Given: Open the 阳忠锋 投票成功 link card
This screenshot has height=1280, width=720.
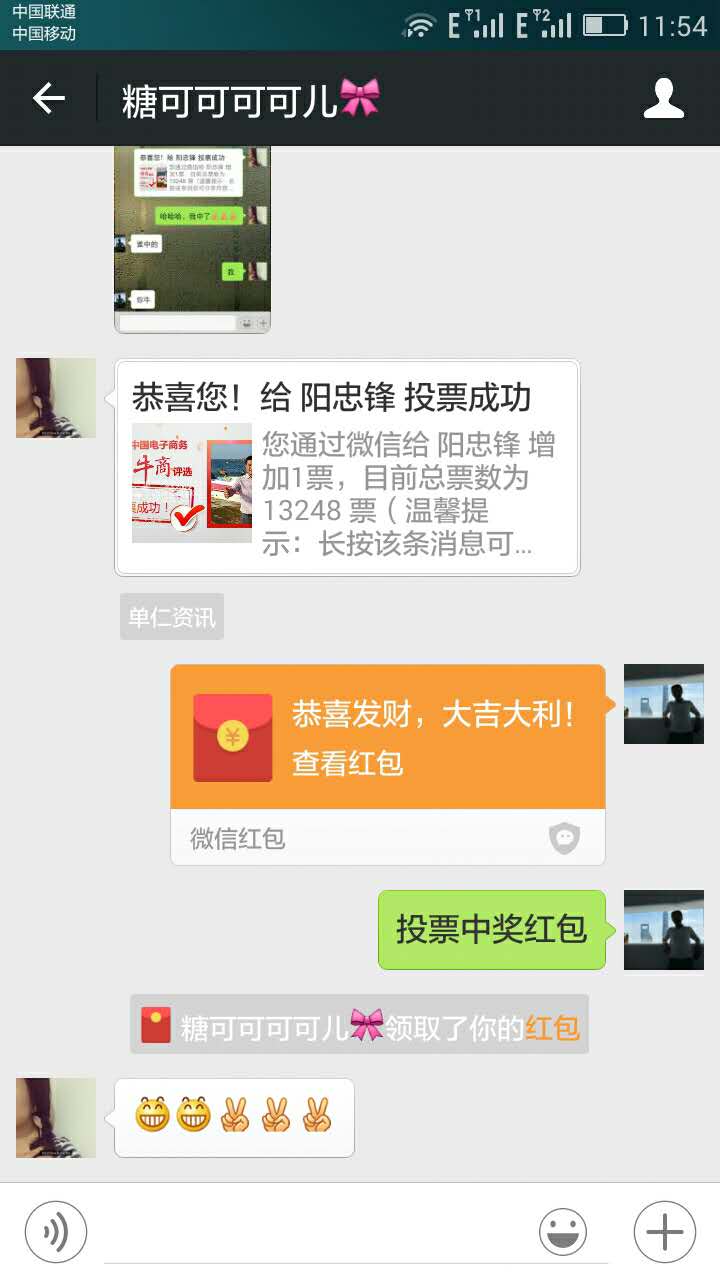Looking at the screenshot, I should click(x=347, y=467).
